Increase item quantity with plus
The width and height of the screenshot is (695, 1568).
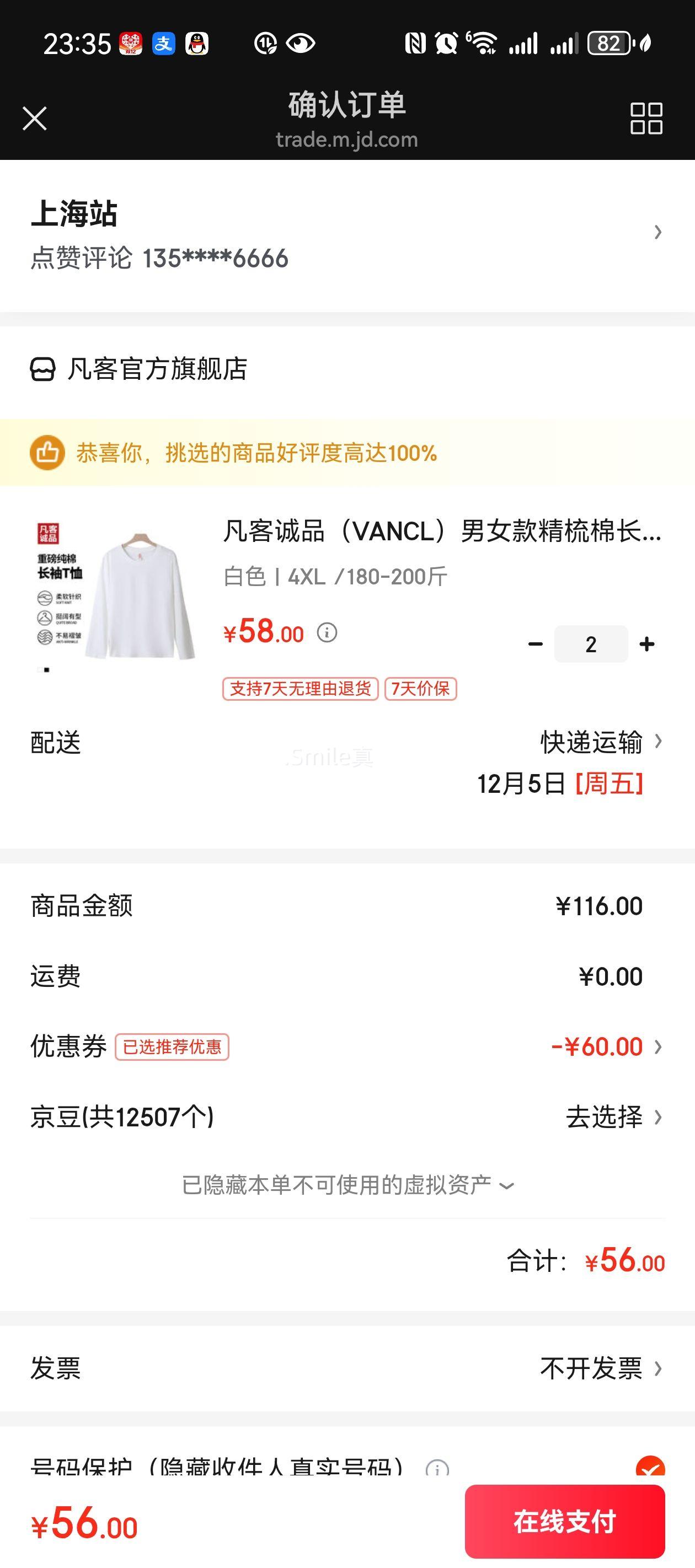pyautogui.click(x=647, y=644)
